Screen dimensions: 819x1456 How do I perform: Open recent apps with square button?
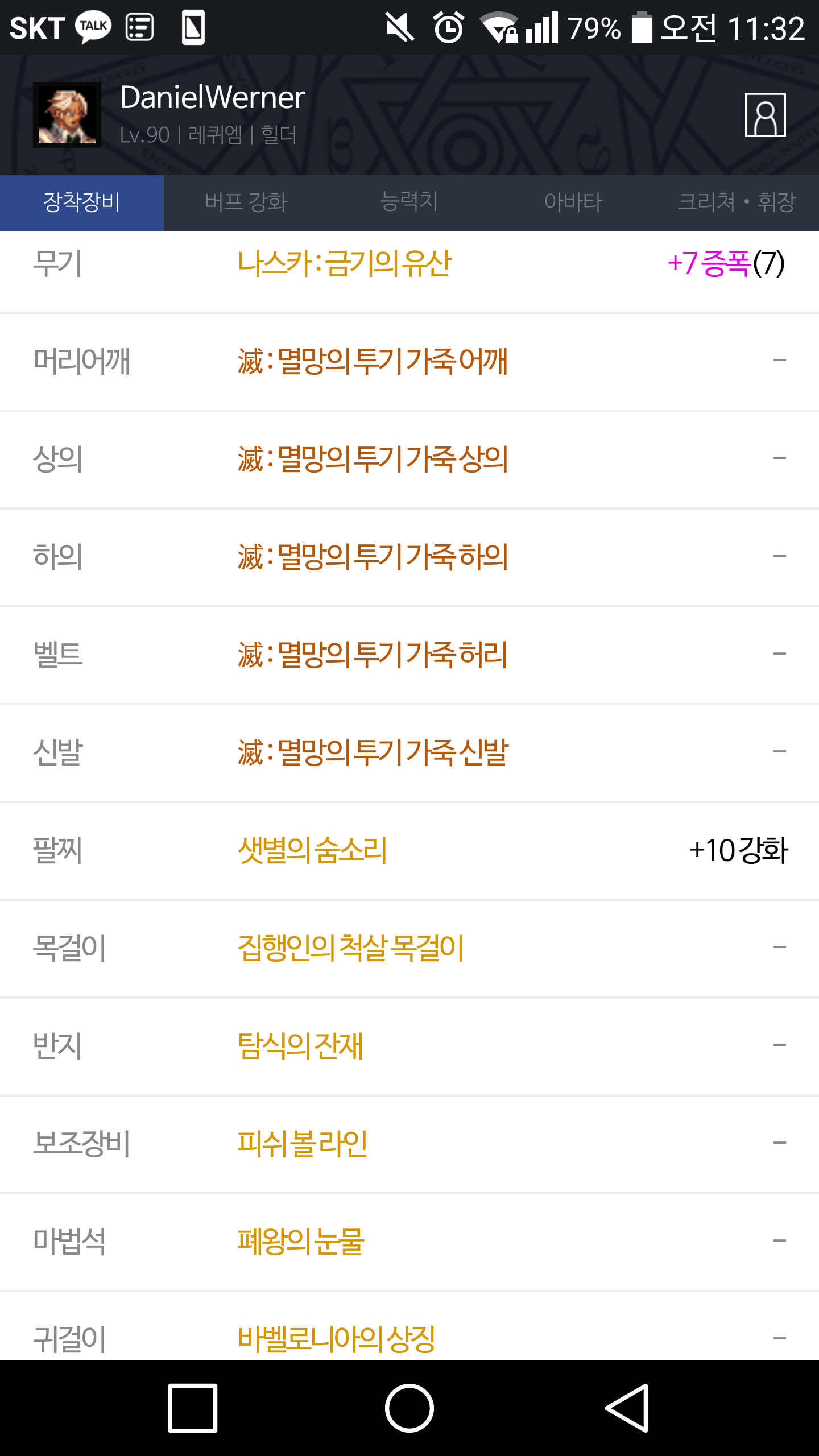193,1408
